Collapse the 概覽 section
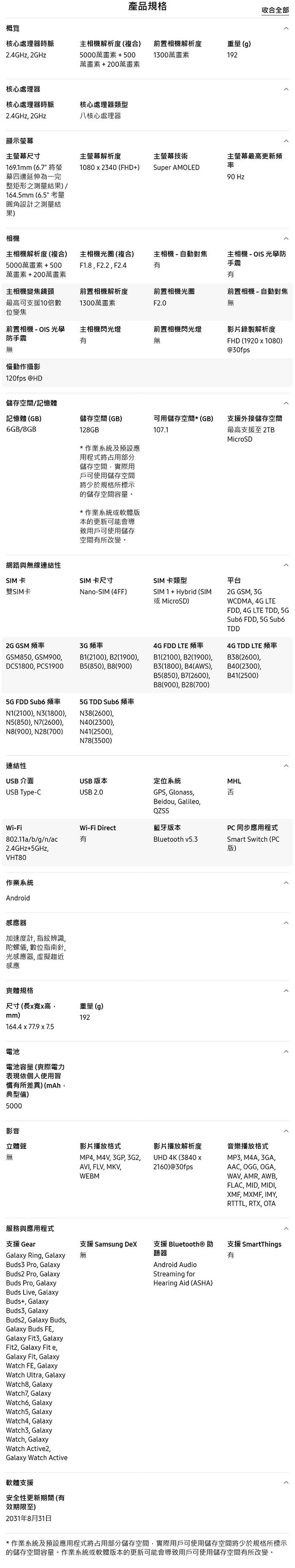The height and width of the screenshot is (1568, 295). [286, 29]
